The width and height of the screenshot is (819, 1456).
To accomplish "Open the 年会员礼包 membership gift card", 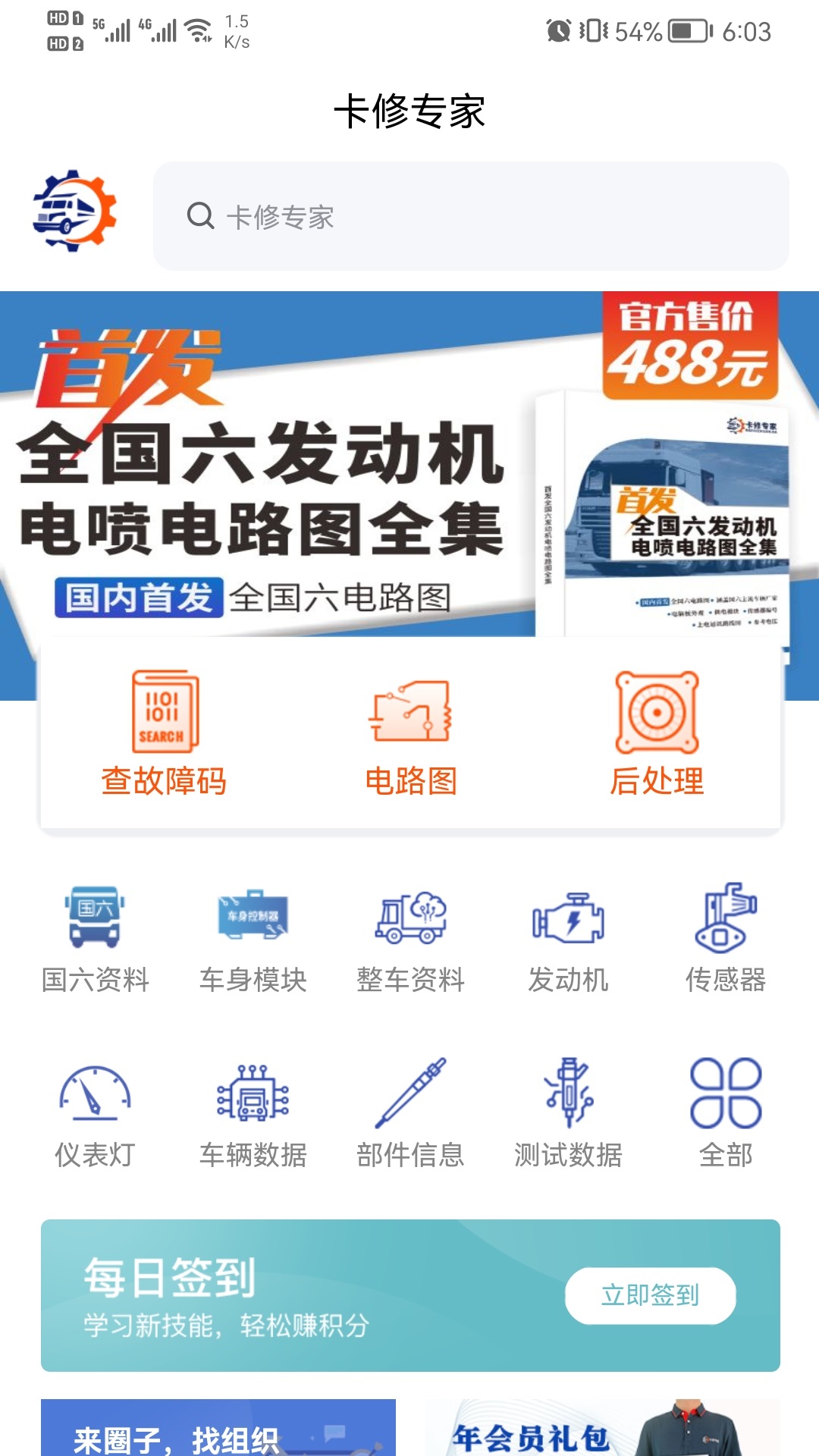I will 603,1429.
